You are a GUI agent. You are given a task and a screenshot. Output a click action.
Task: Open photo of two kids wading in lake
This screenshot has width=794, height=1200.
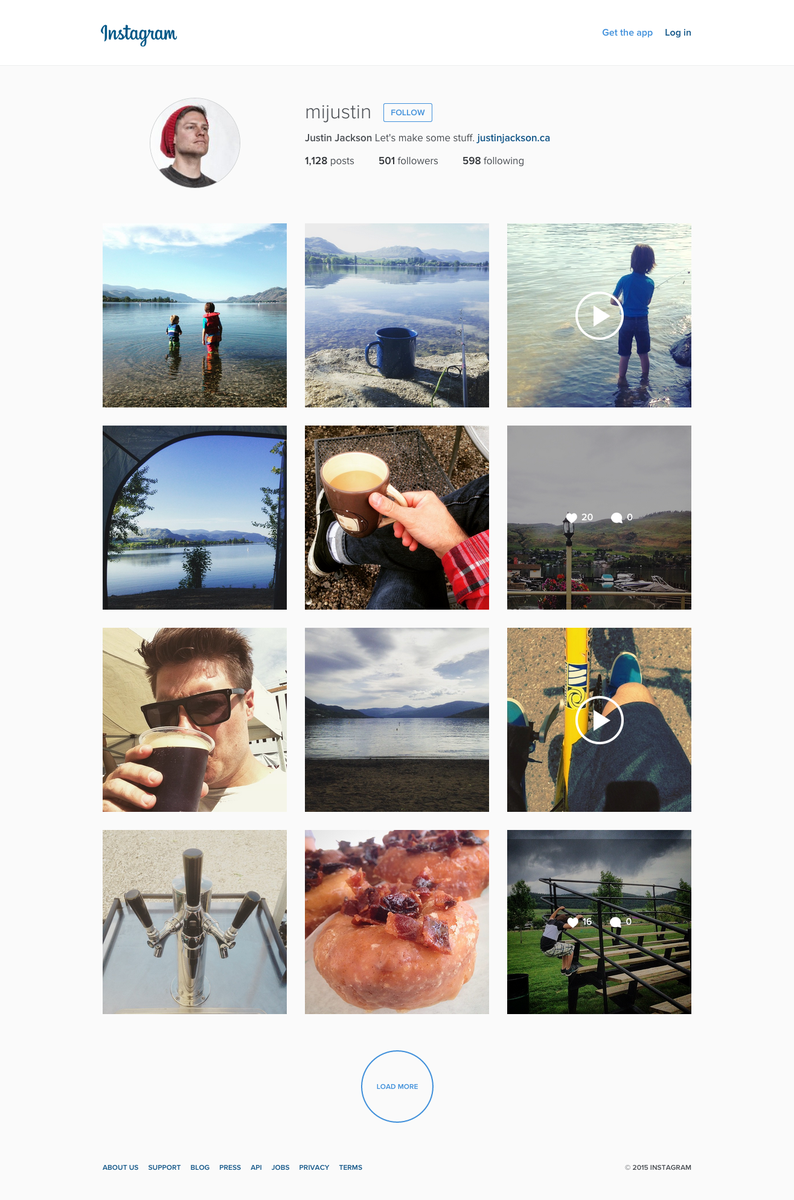195,315
